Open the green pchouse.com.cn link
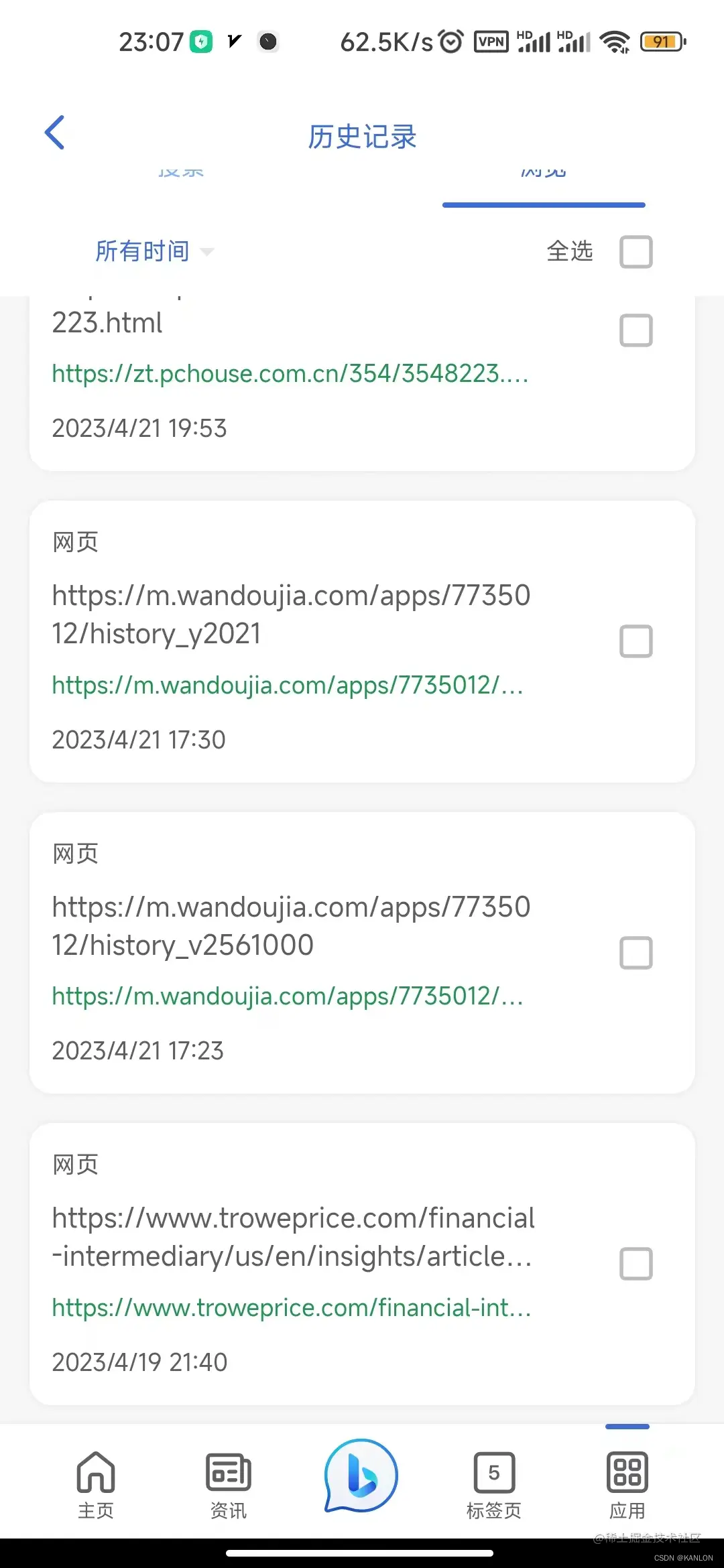Screen dimensions: 724x1568 coord(288,374)
